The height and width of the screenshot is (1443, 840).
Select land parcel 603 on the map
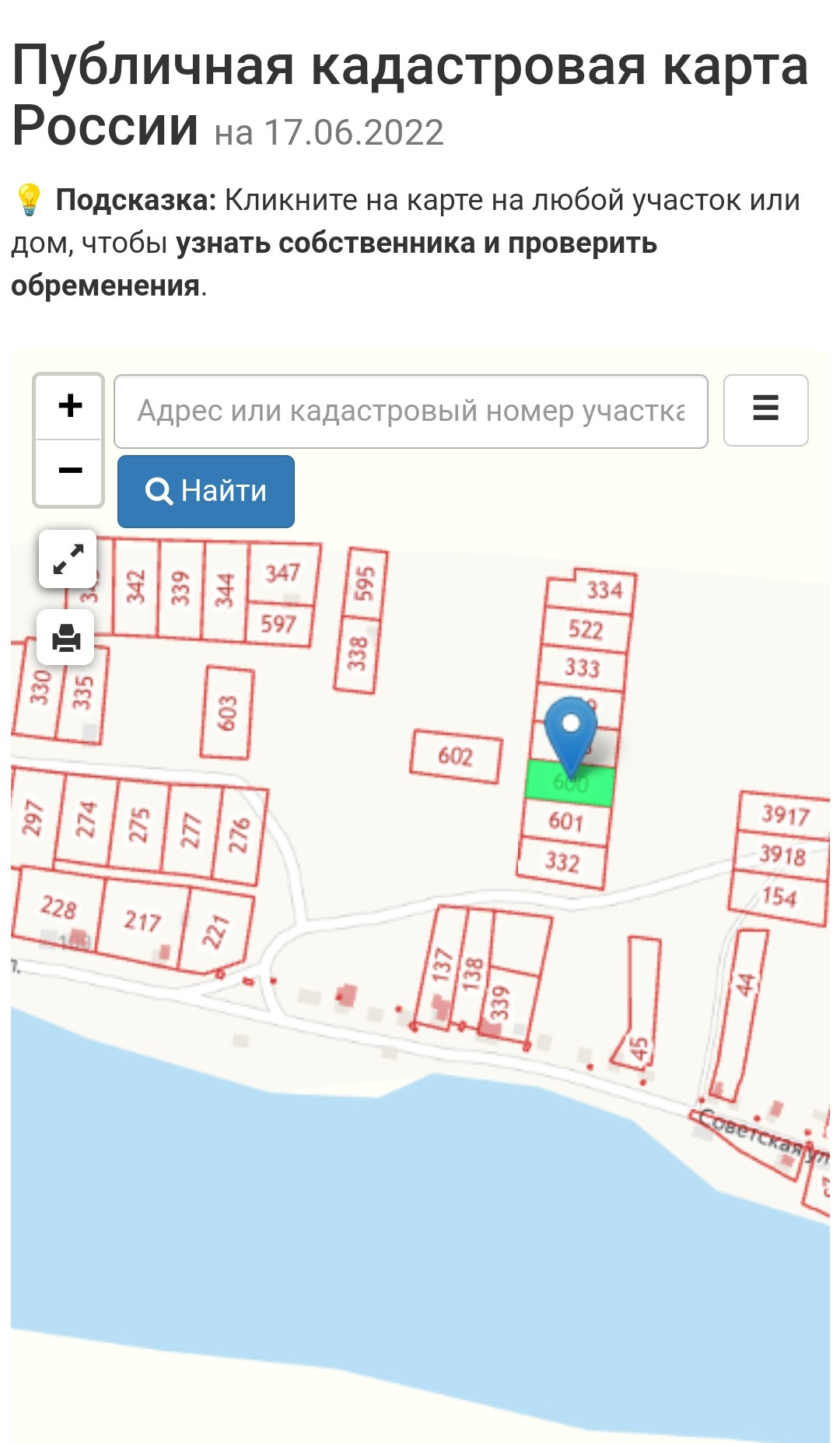226,713
